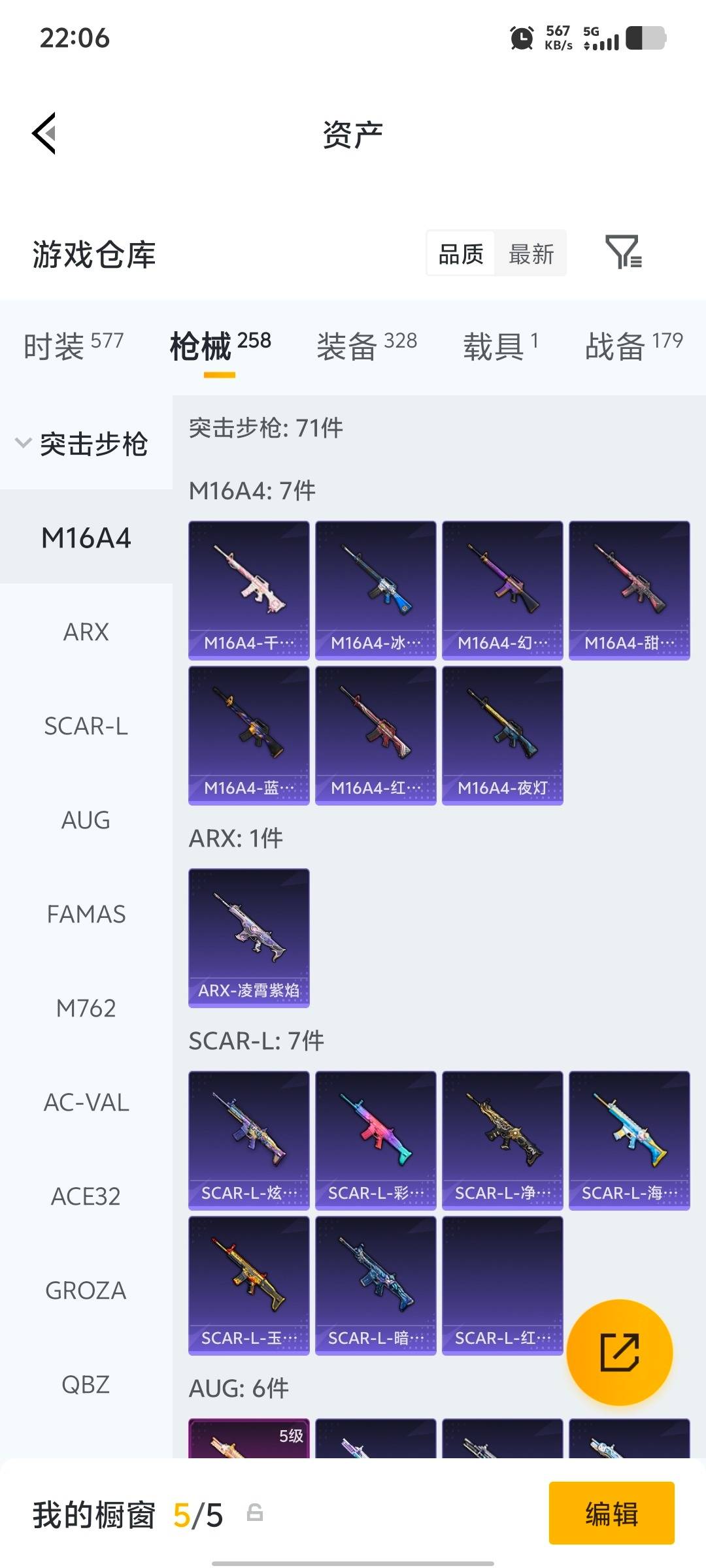Tap the yellow share floating button
This screenshot has height=1568, width=706.
click(x=620, y=1352)
